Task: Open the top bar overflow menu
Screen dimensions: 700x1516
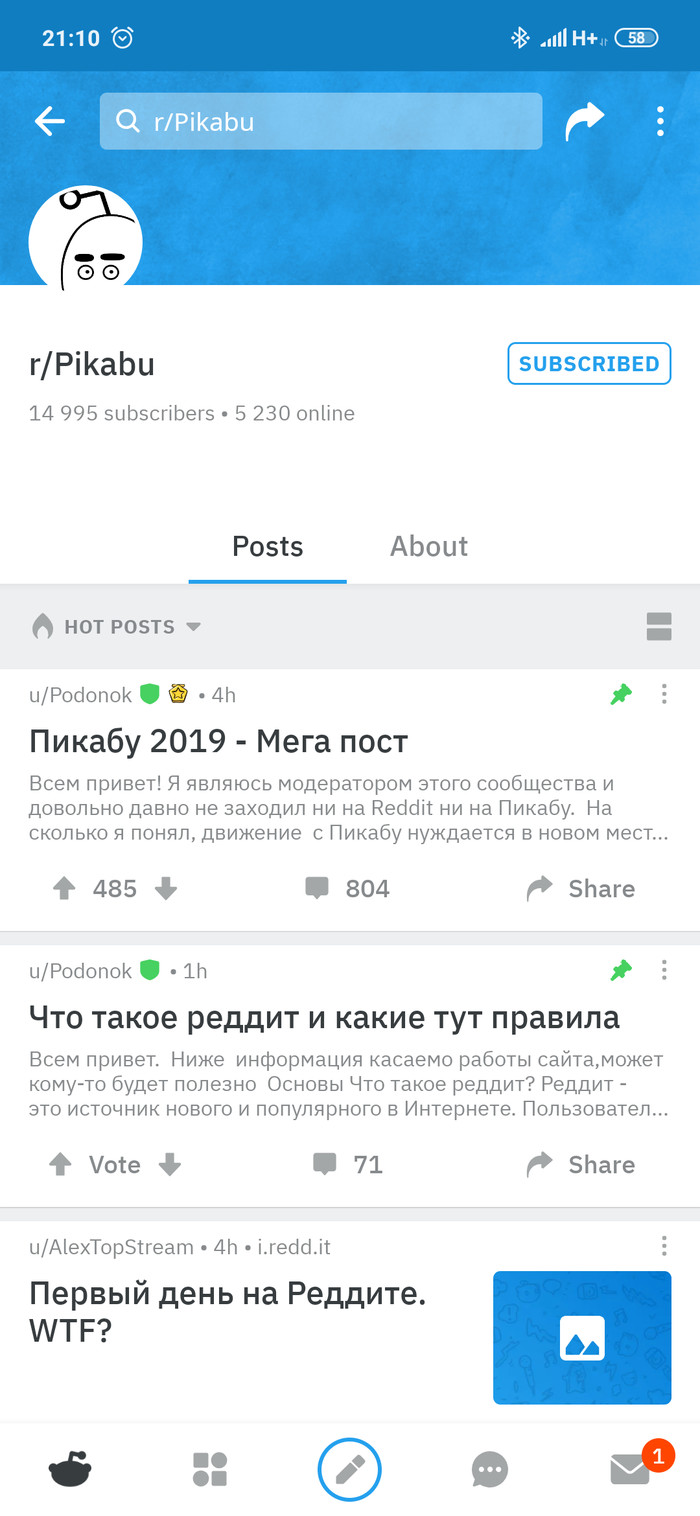Action: [x=660, y=122]
